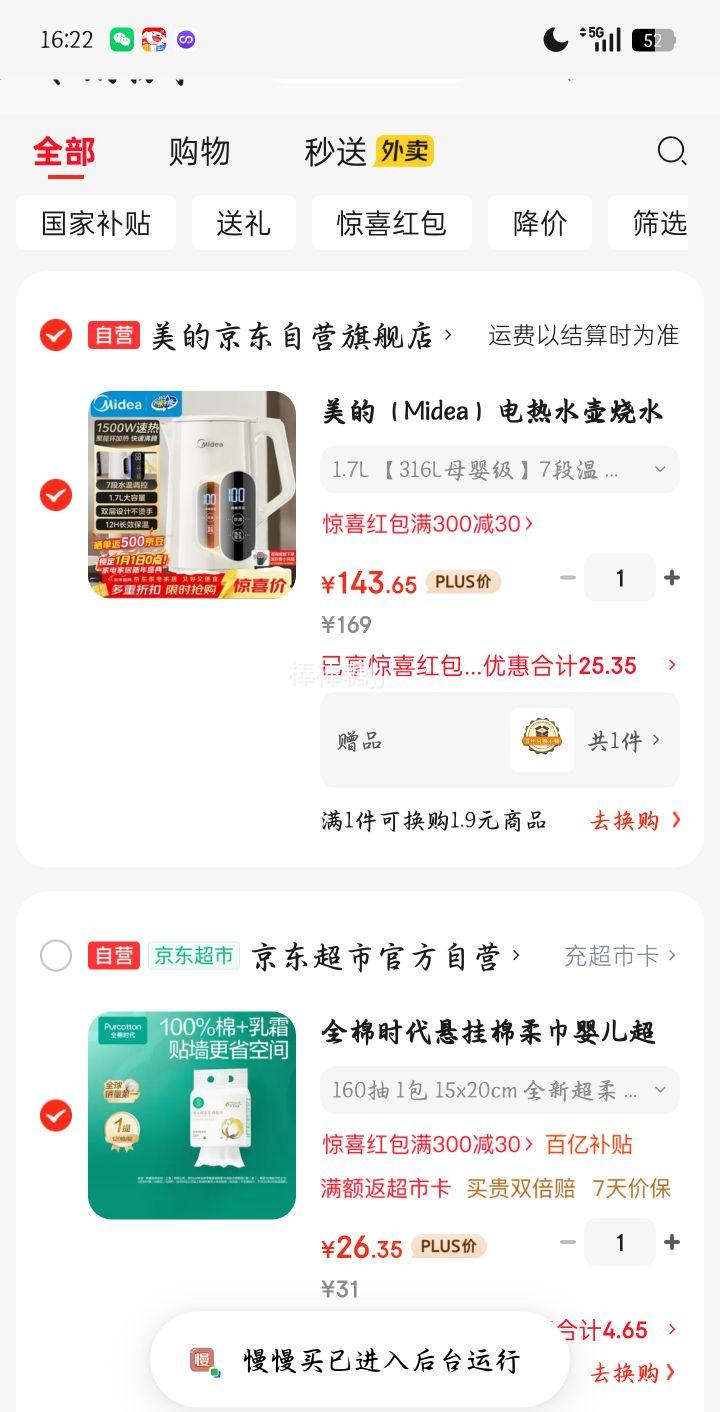Switch to the 购物 tab

(x=200, y=151)
